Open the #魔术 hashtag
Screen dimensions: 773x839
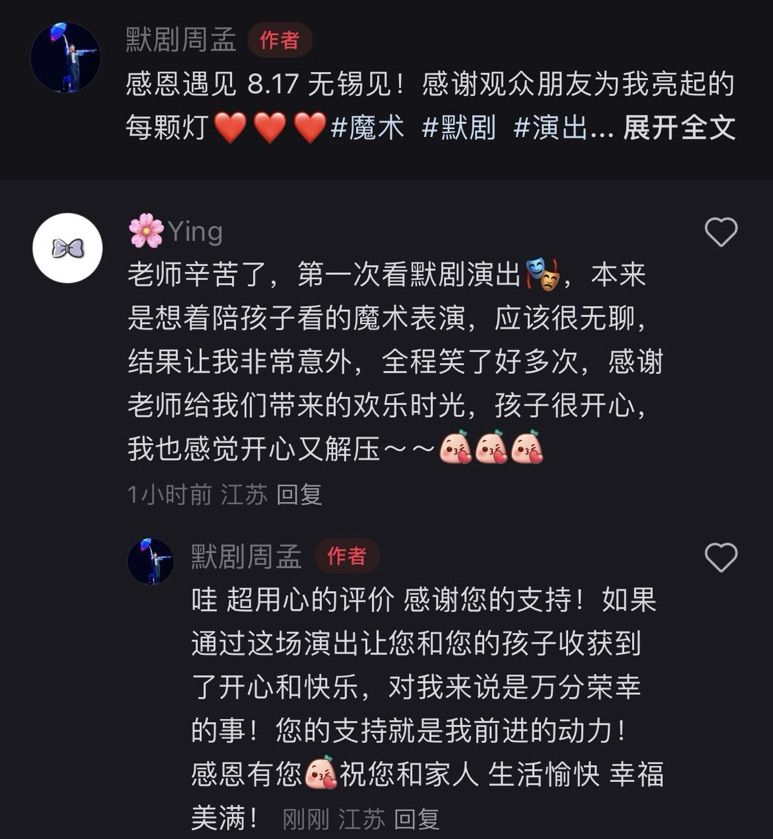coord(367,128)
